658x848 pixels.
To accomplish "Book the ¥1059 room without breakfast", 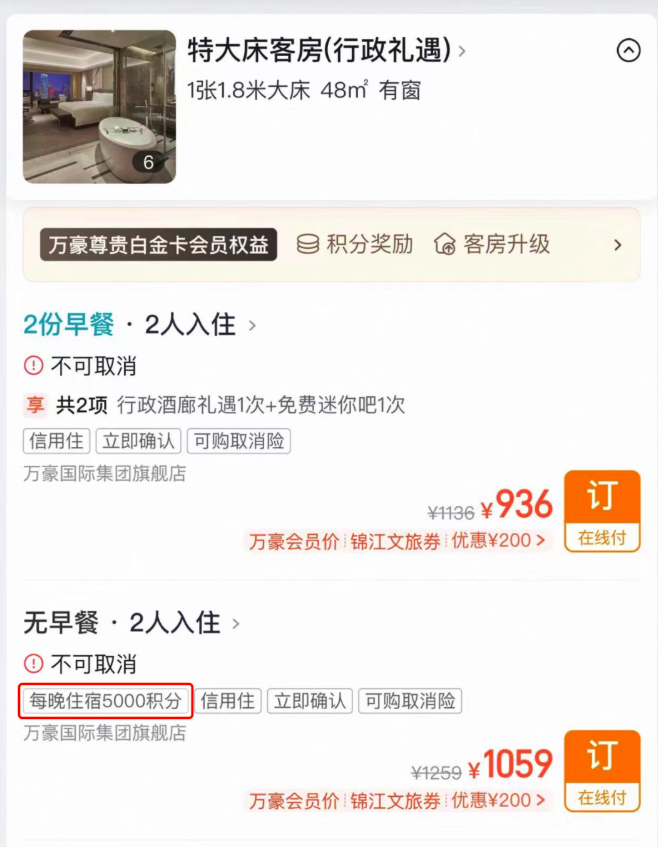I will (601, 770).
